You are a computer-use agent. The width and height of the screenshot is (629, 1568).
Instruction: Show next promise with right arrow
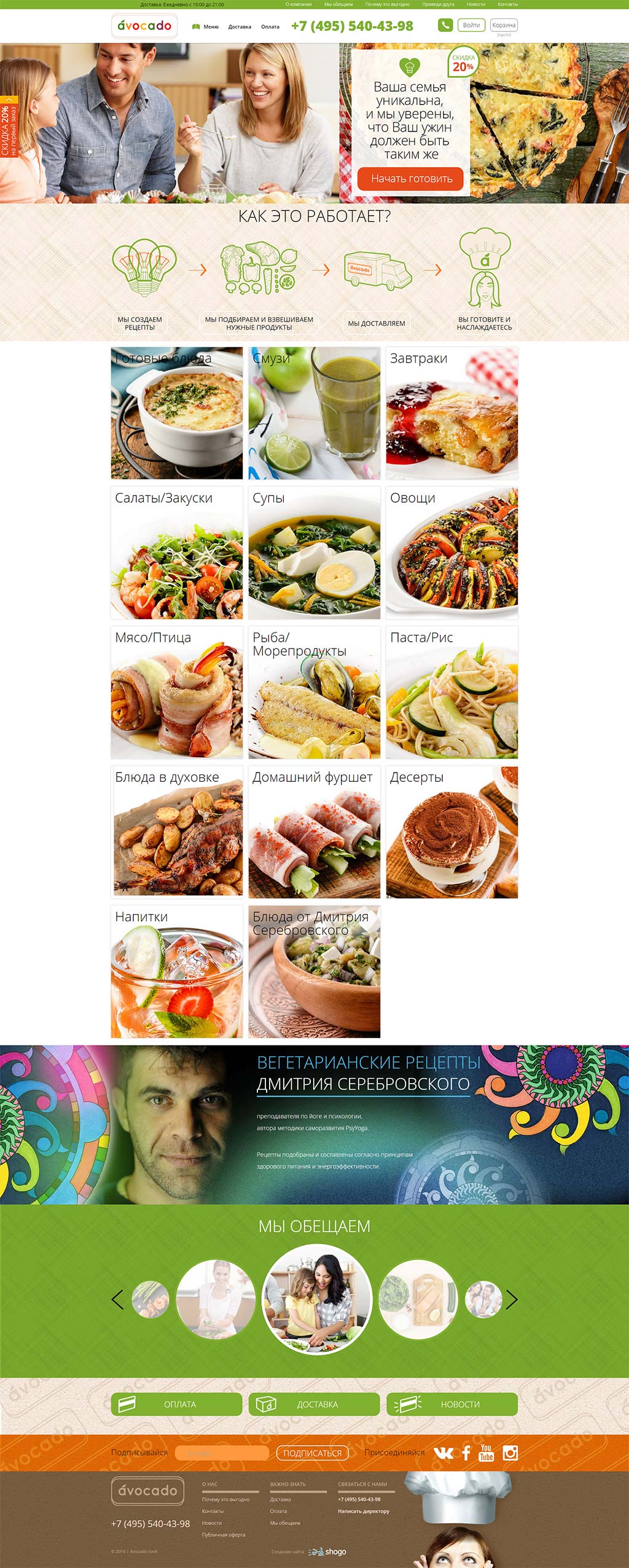click(512, 1299)
